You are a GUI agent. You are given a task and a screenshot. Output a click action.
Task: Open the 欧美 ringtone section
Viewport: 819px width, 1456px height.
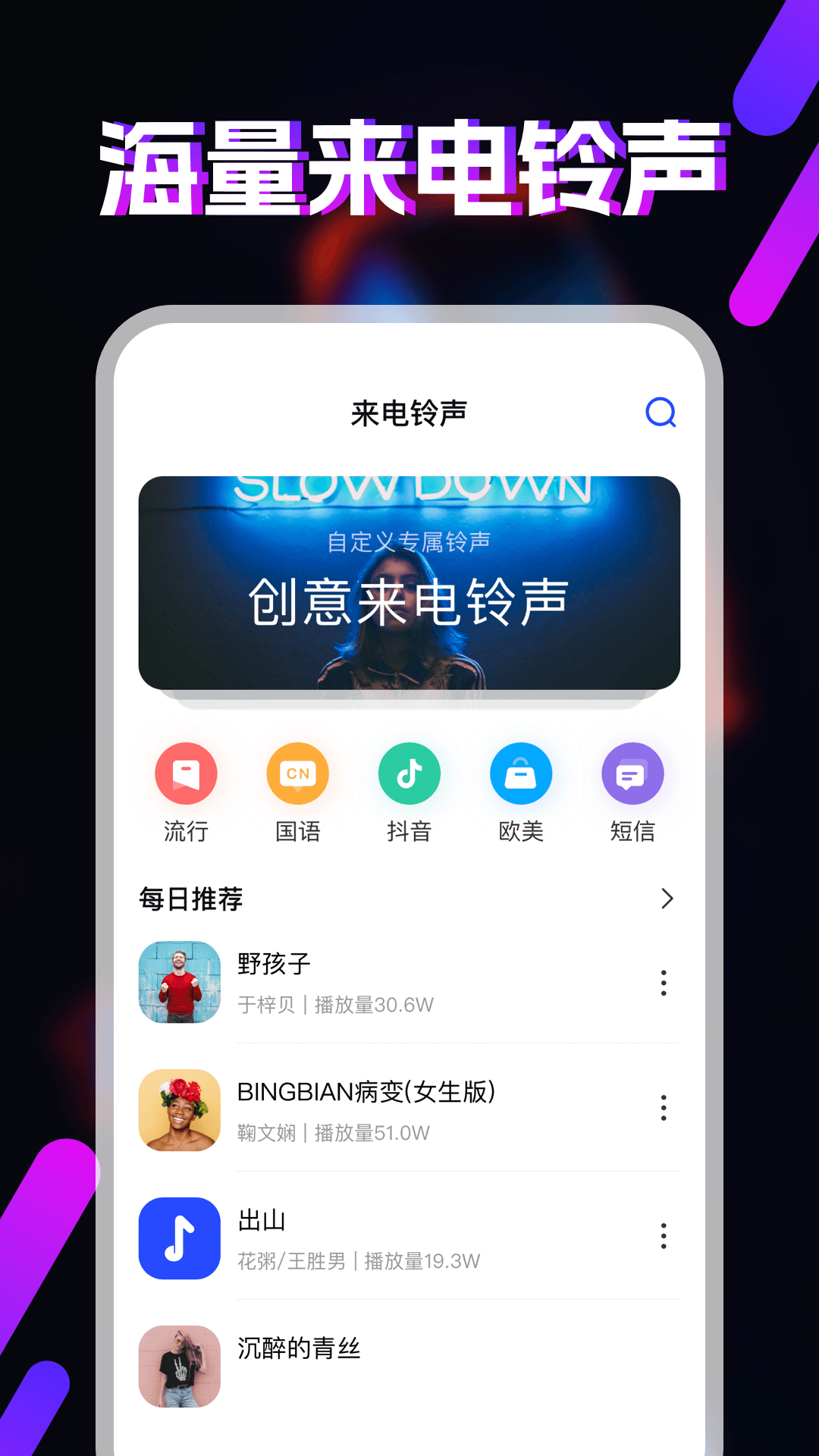tap(521, 773)
